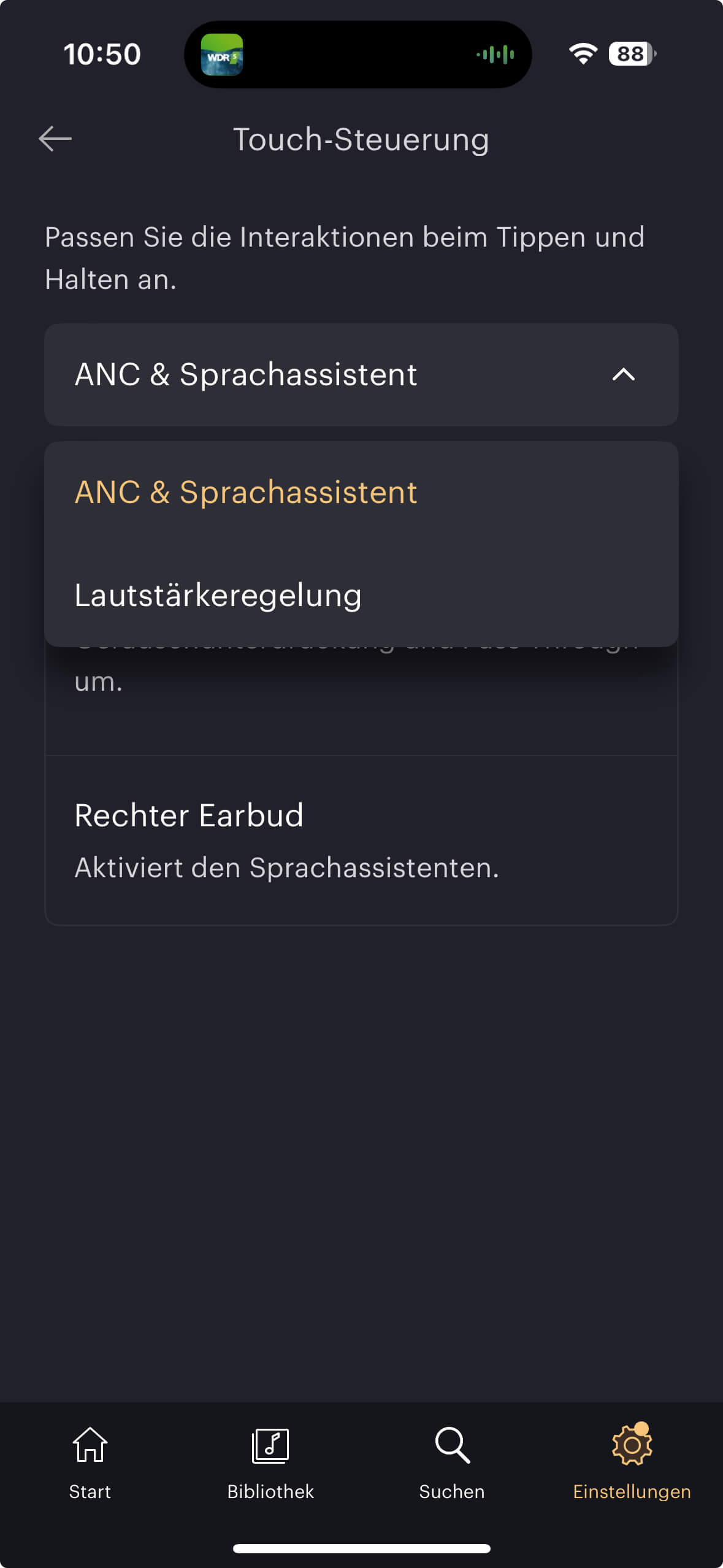This screenshot has height=1568, width=723.
Task: Switch to the Start tab
Action: click(x=90, y=1462)
